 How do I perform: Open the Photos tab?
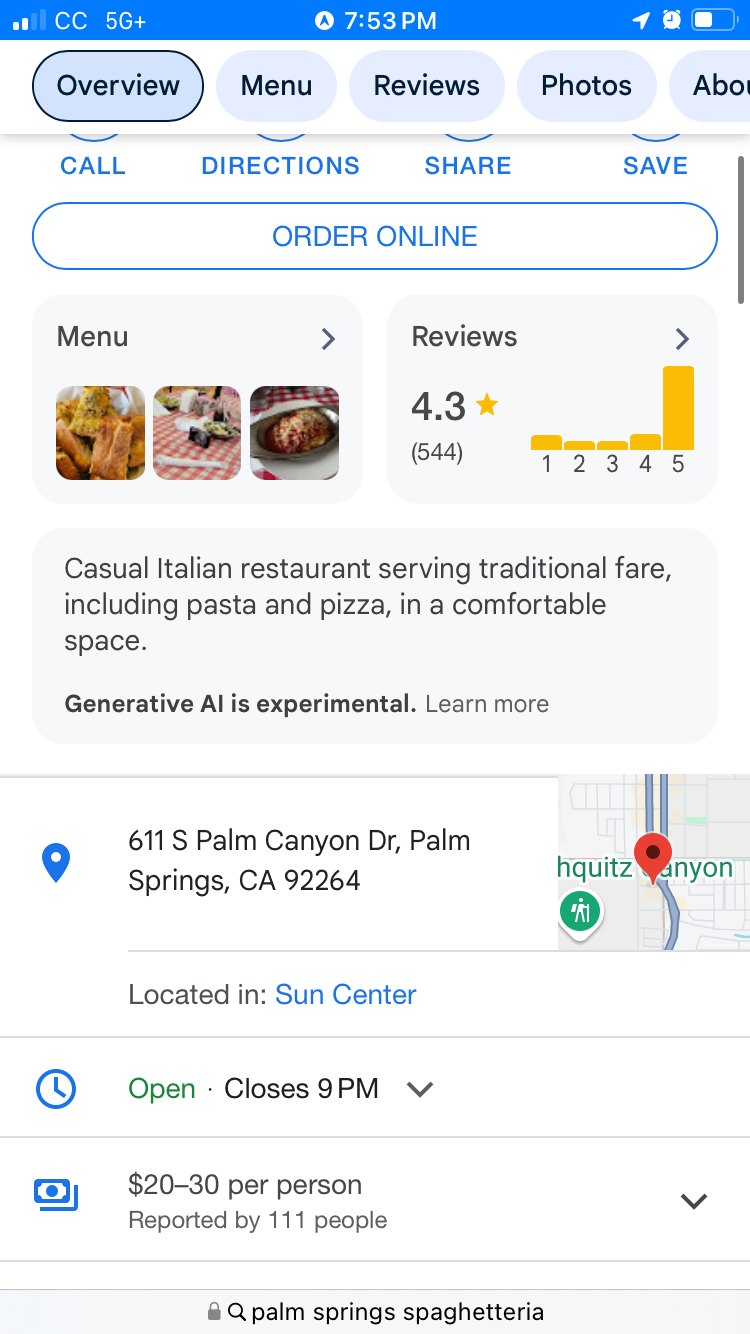[x=586, y=86]
